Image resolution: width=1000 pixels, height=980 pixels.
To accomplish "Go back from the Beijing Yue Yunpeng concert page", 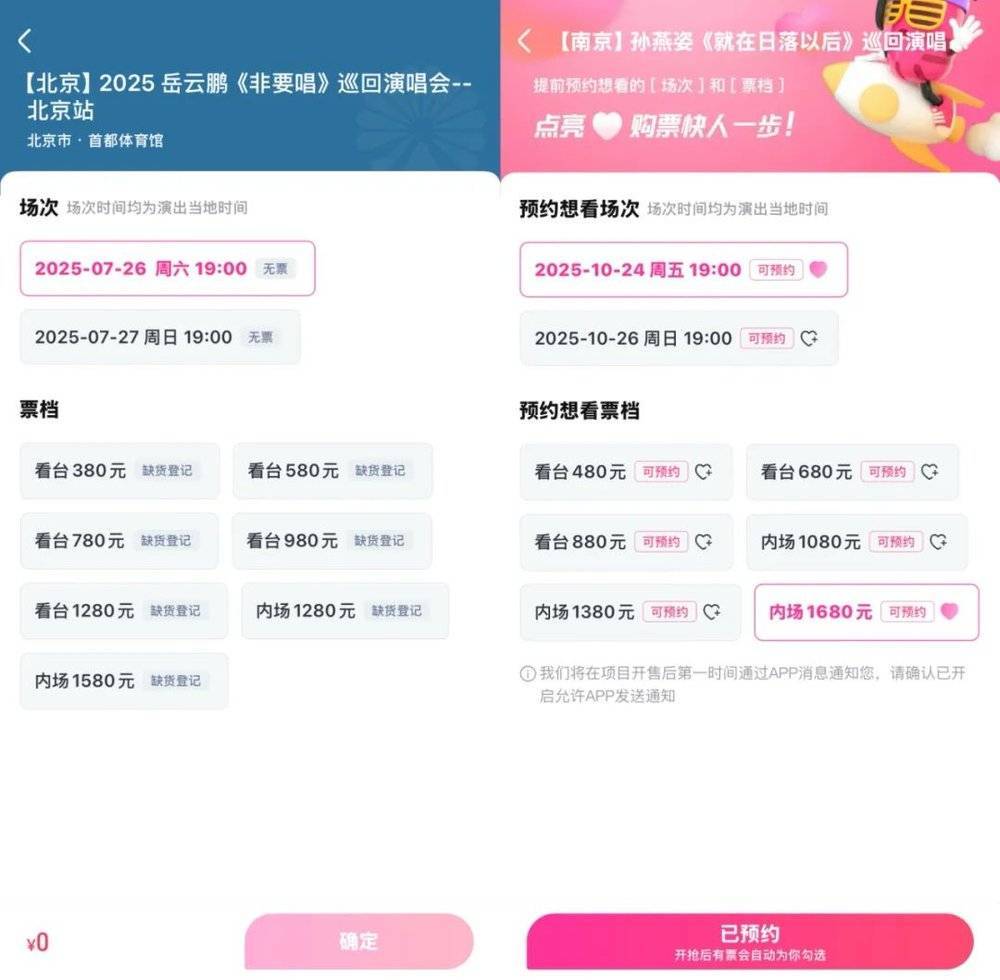I will 25,41.
